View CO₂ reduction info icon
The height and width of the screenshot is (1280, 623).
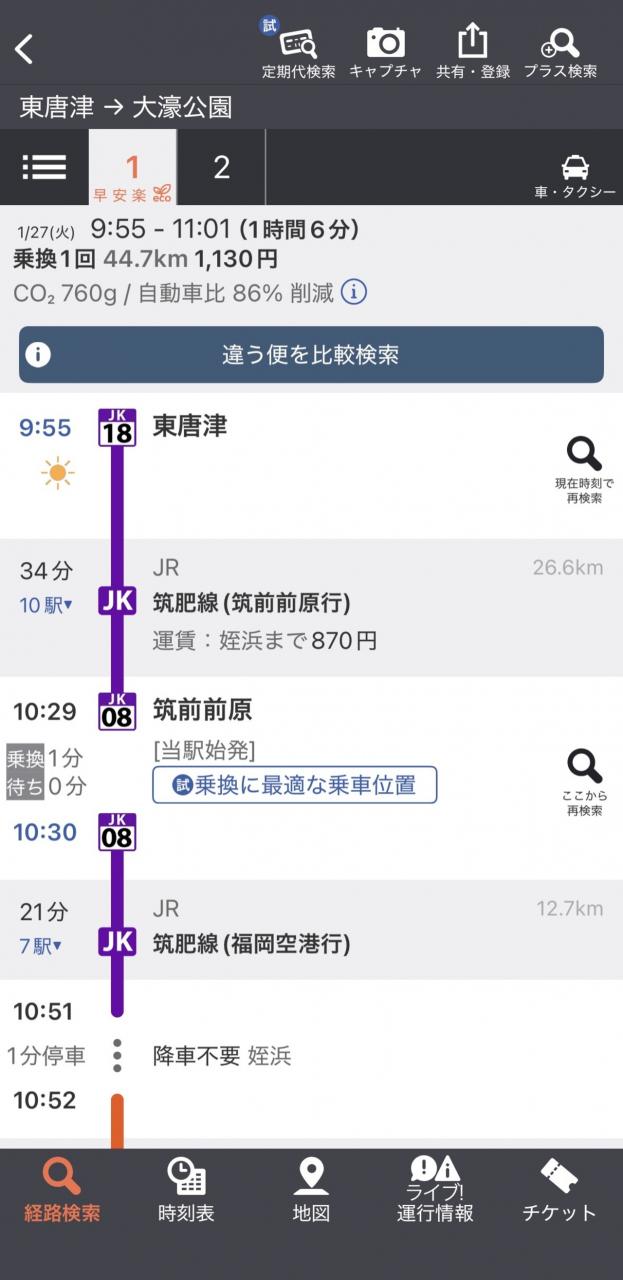coord(354,293)
